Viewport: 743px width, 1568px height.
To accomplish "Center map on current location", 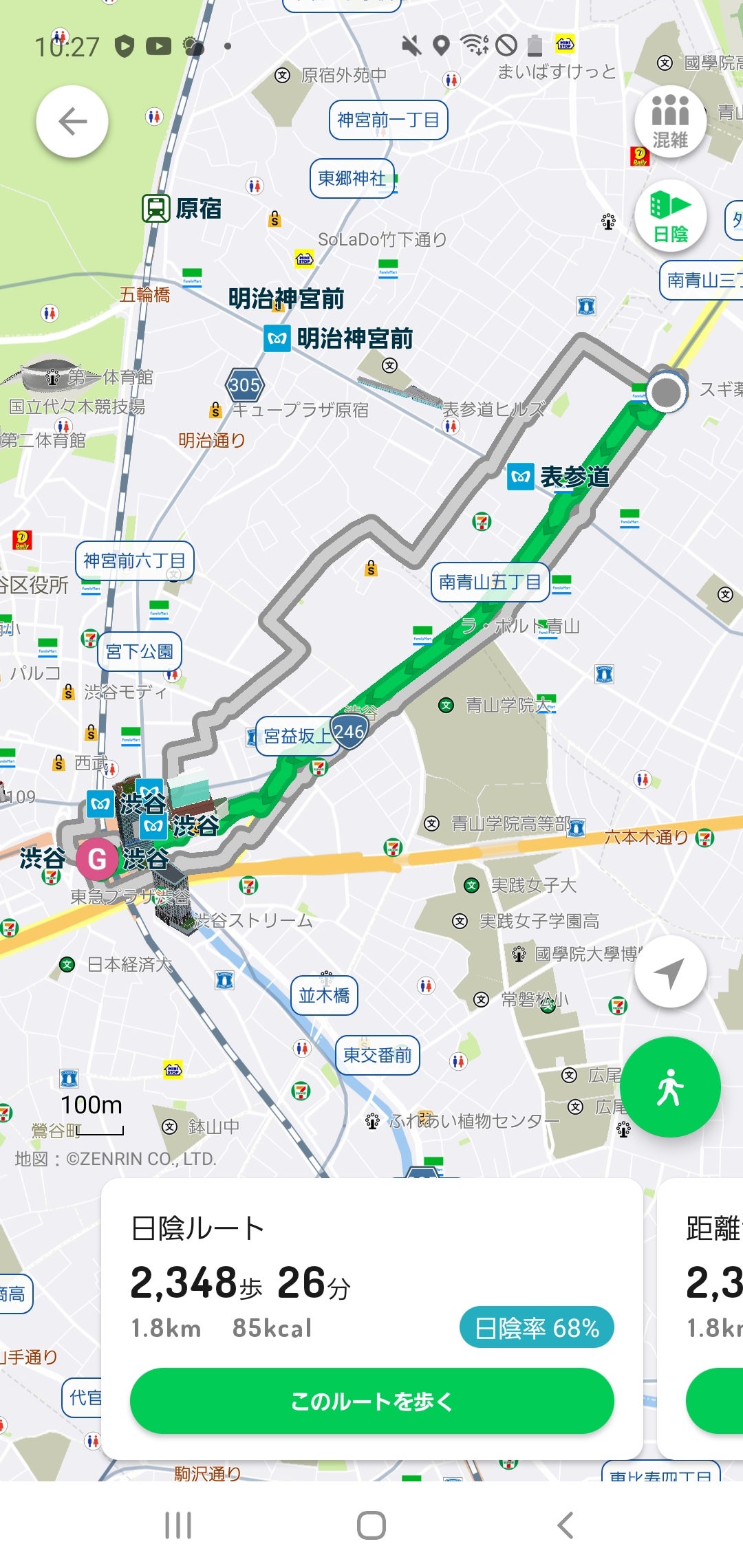I will click(669, 972).
